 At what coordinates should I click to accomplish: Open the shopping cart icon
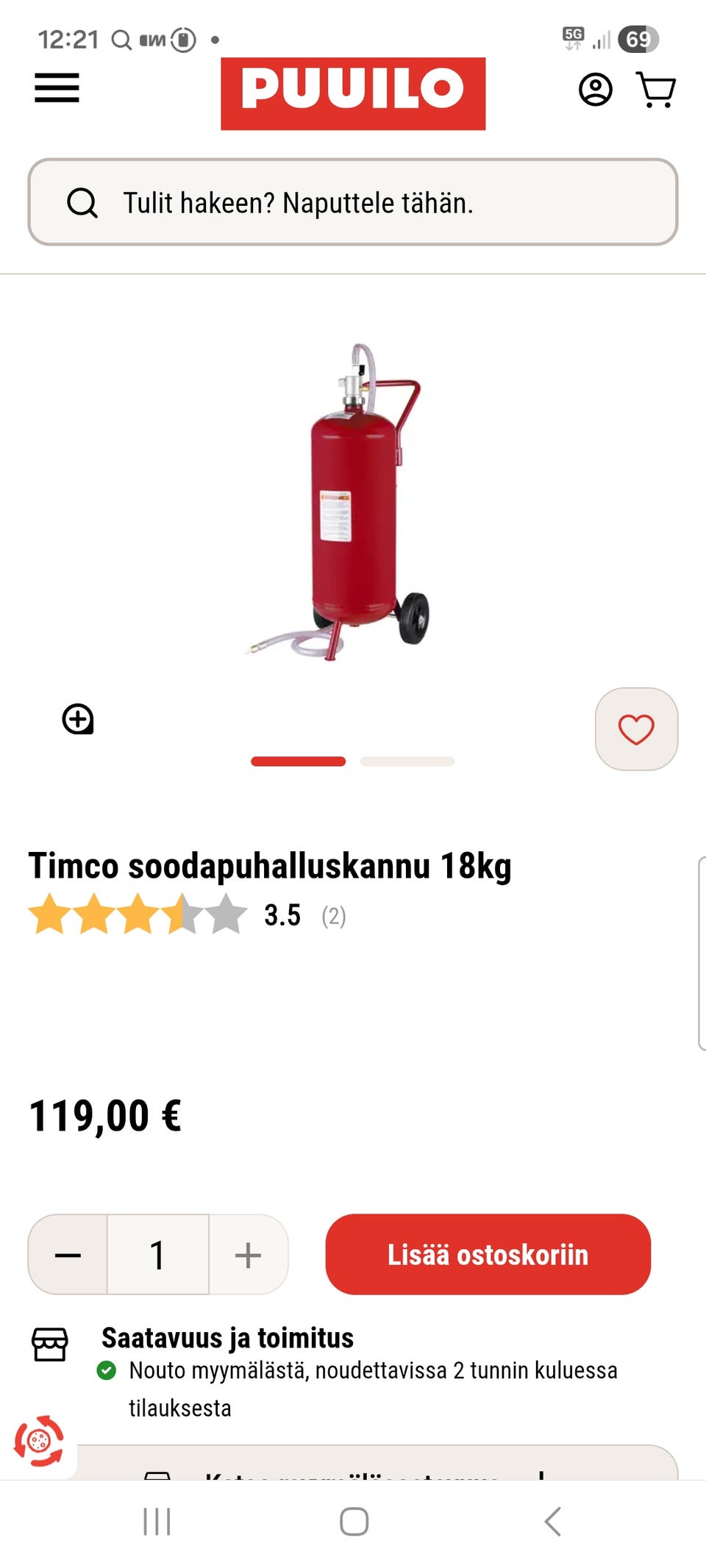[x=655, y=90]
